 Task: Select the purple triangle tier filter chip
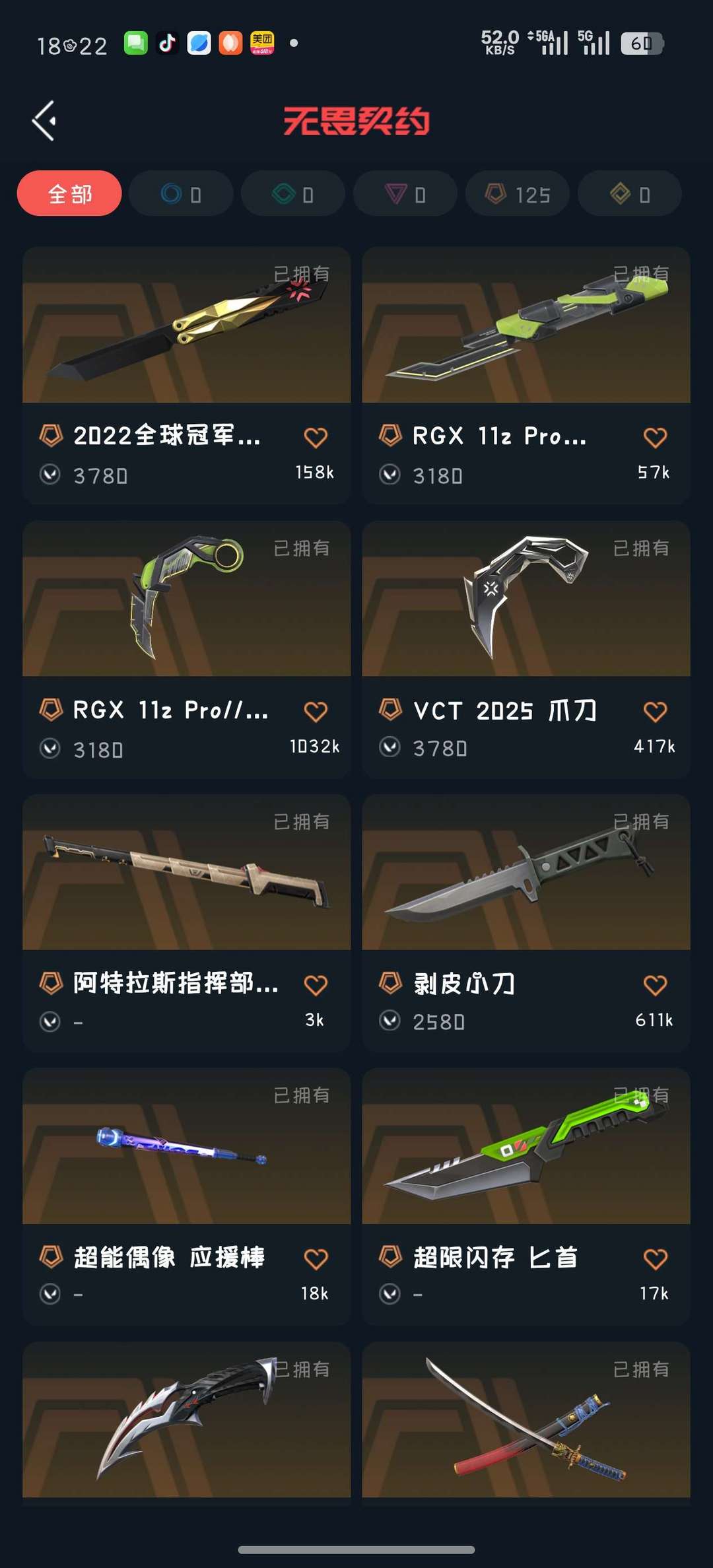405,194
